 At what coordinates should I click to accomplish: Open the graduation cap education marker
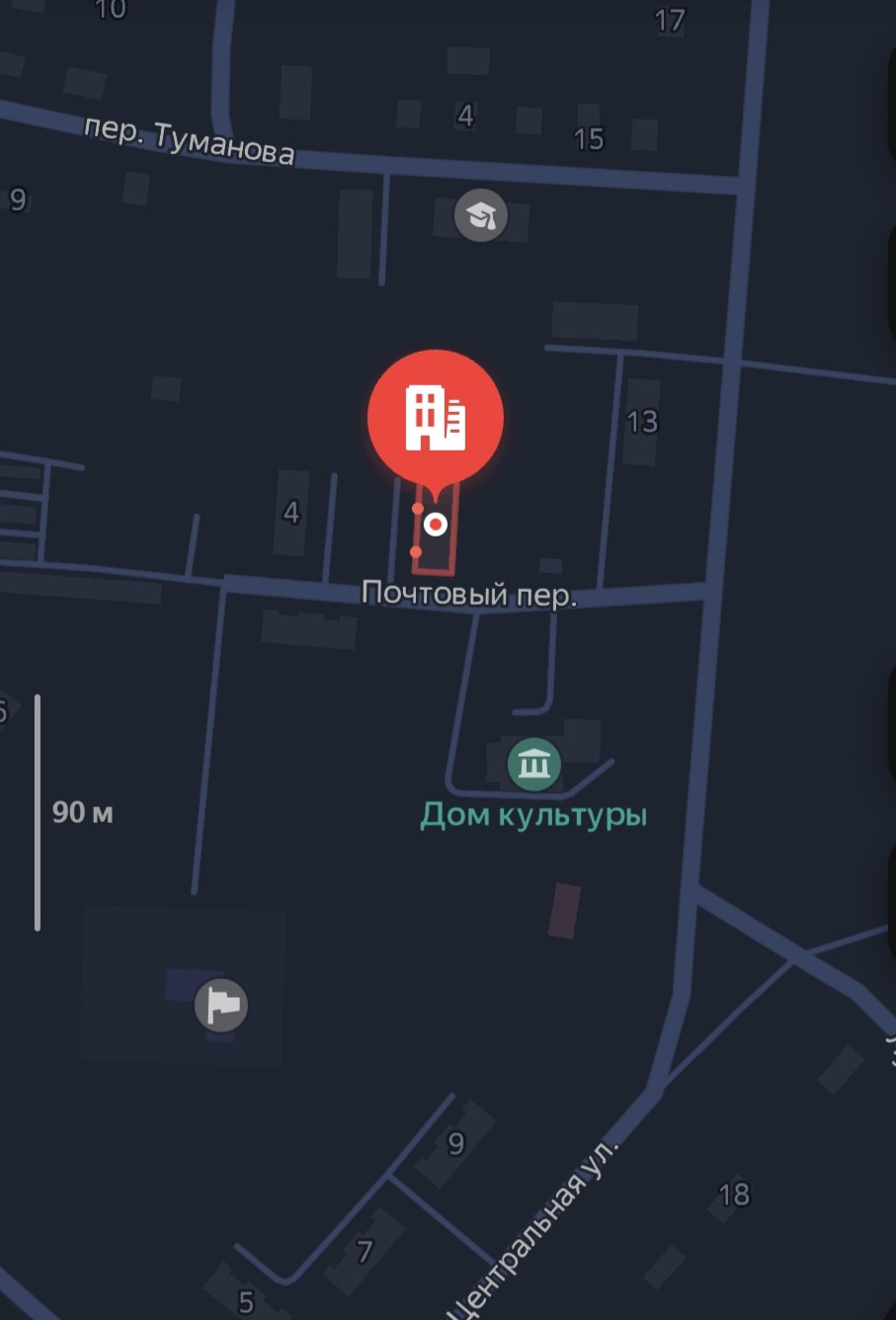[481, 215]
